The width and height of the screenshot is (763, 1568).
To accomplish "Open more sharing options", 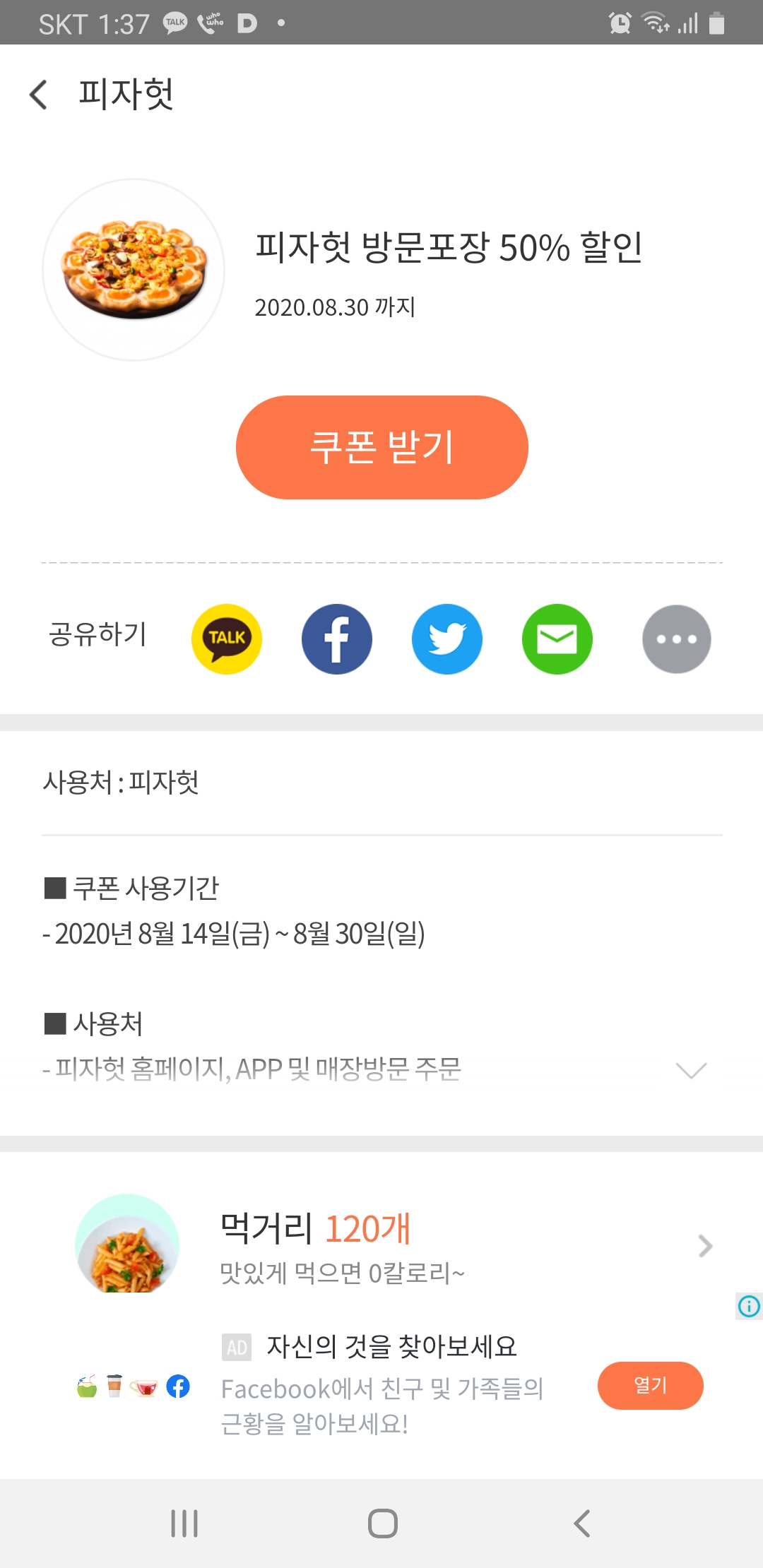I will point(677,639).
